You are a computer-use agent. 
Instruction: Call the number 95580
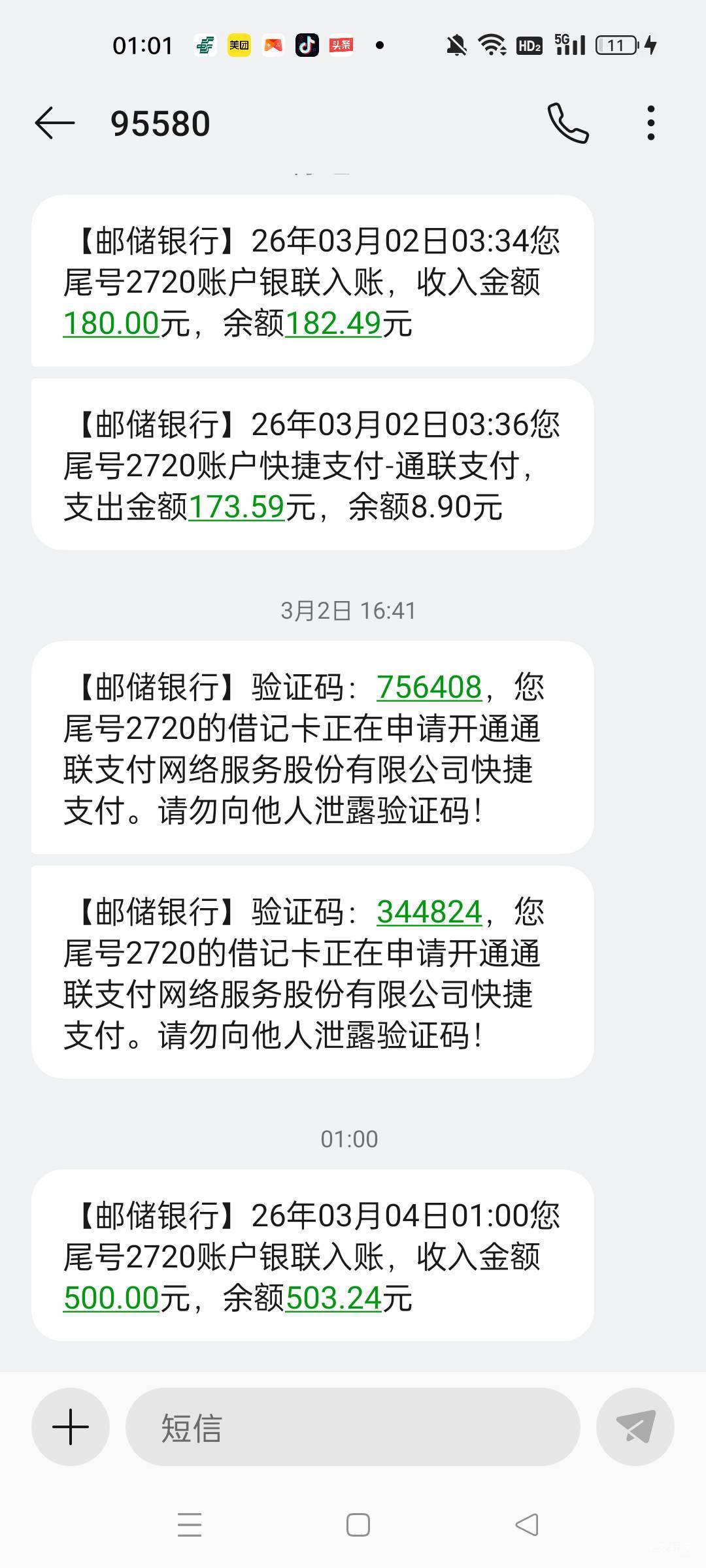[568, 123]
